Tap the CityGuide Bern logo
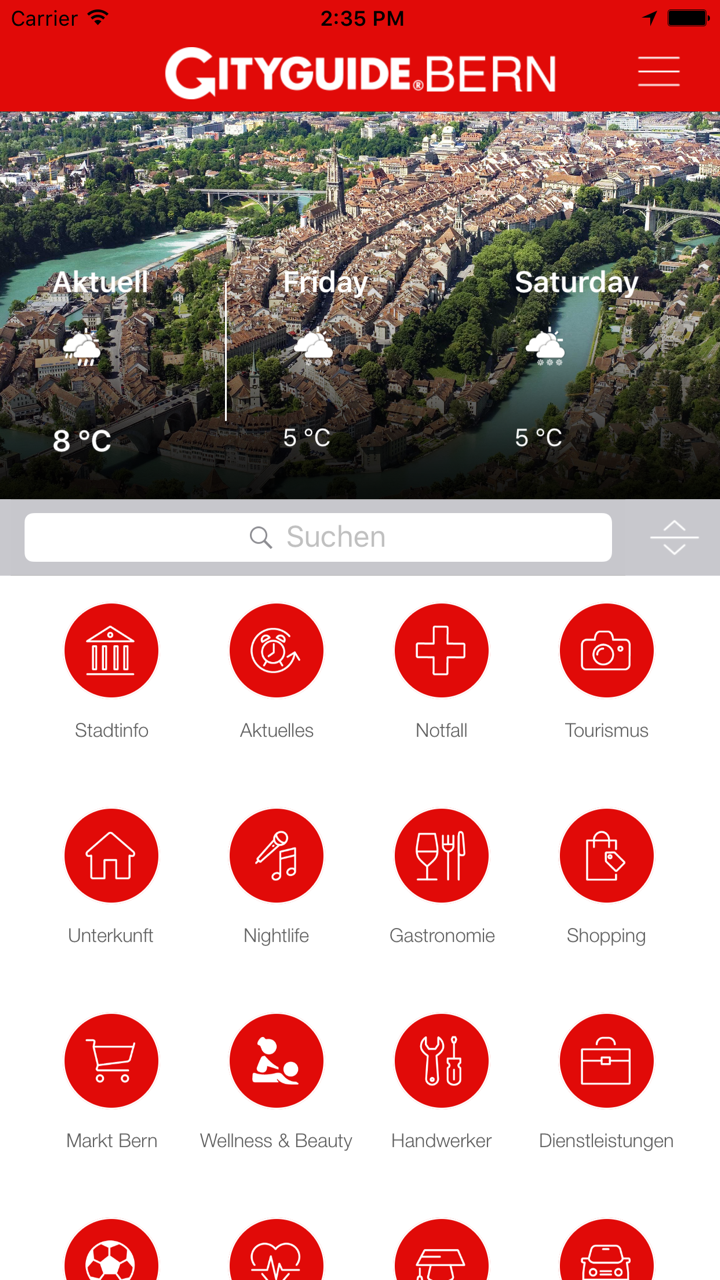 coord(360,72)
